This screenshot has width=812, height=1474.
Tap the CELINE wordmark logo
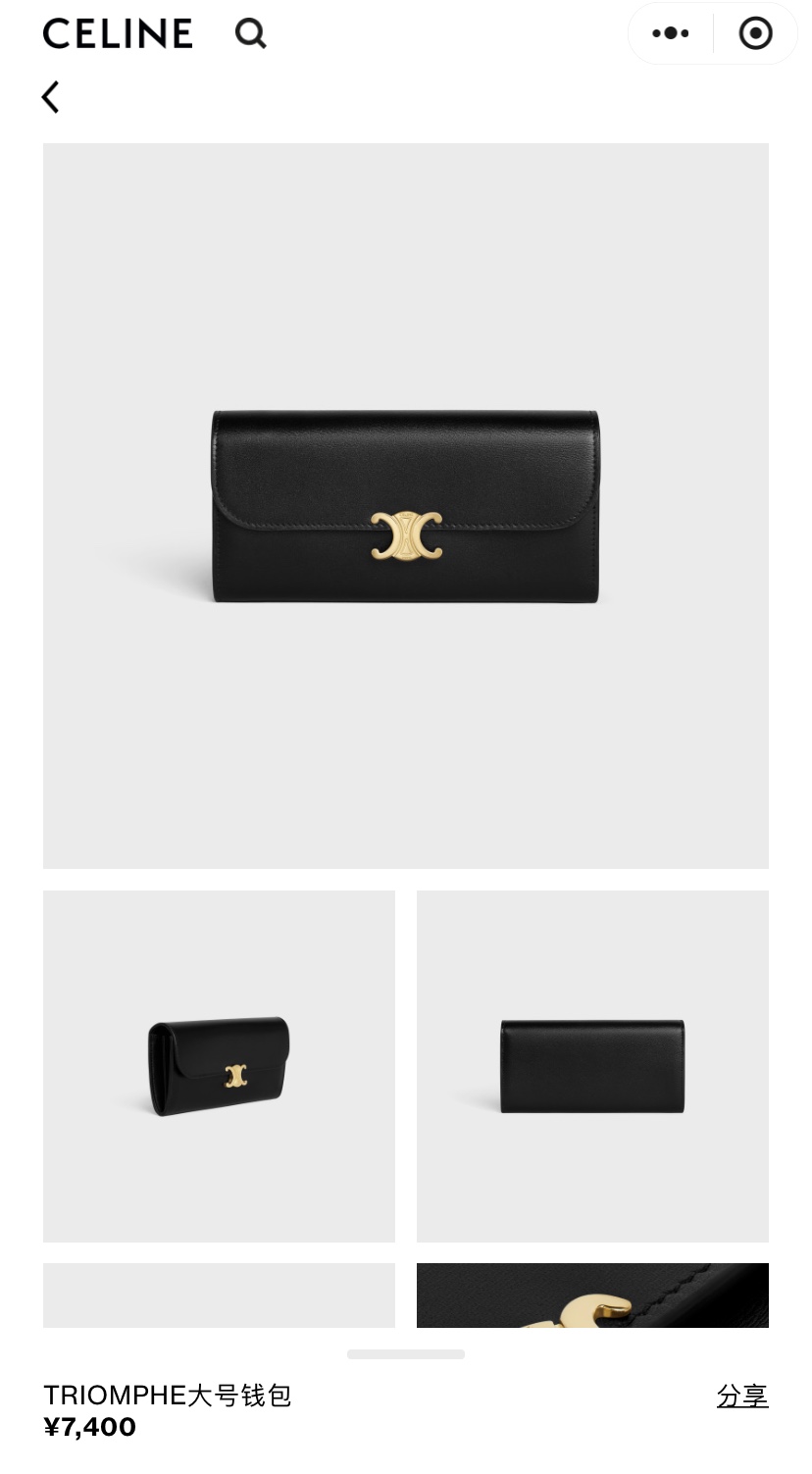[117, 33]
